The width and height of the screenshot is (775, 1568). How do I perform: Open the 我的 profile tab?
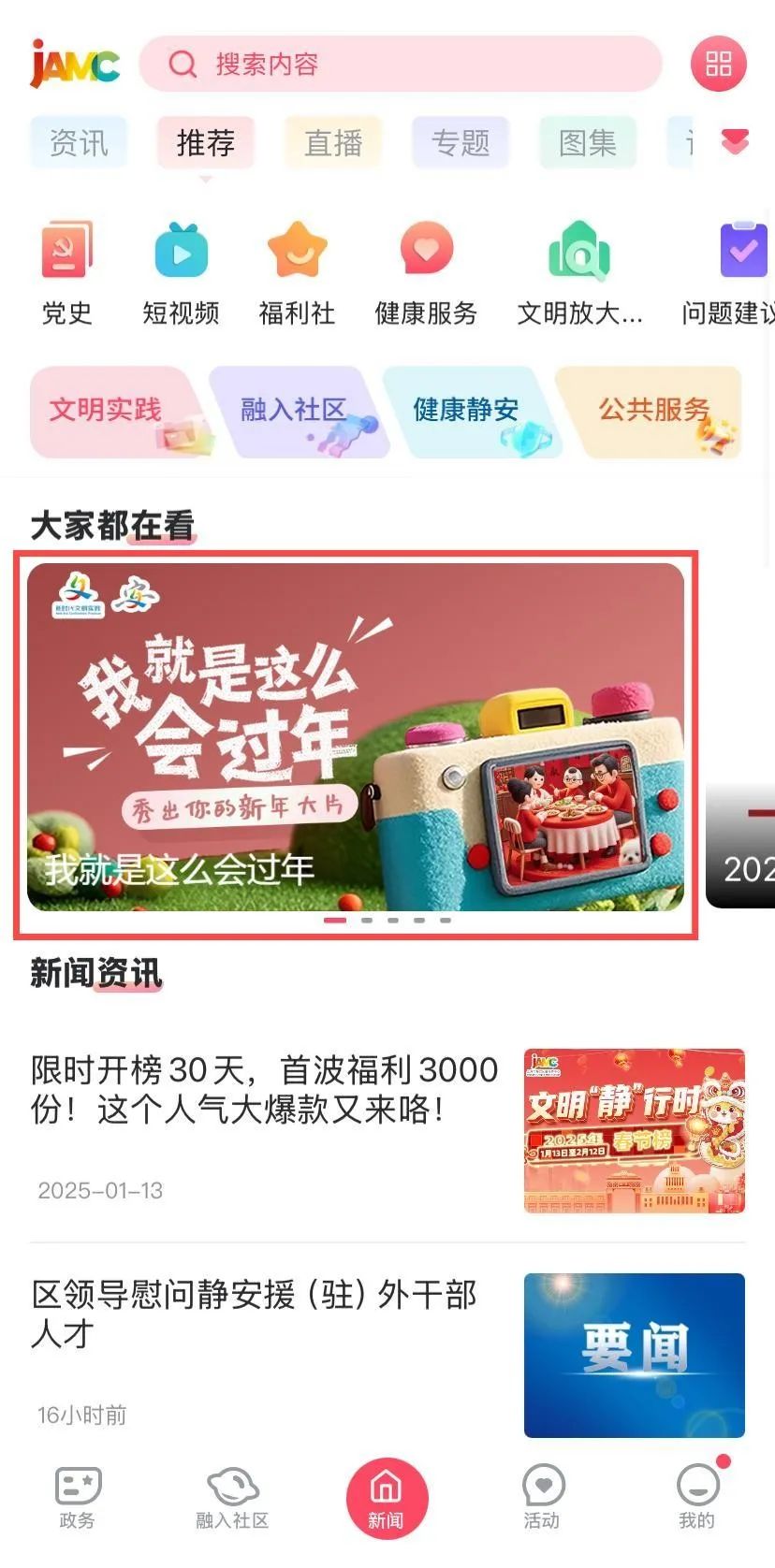coord(696,1498)
